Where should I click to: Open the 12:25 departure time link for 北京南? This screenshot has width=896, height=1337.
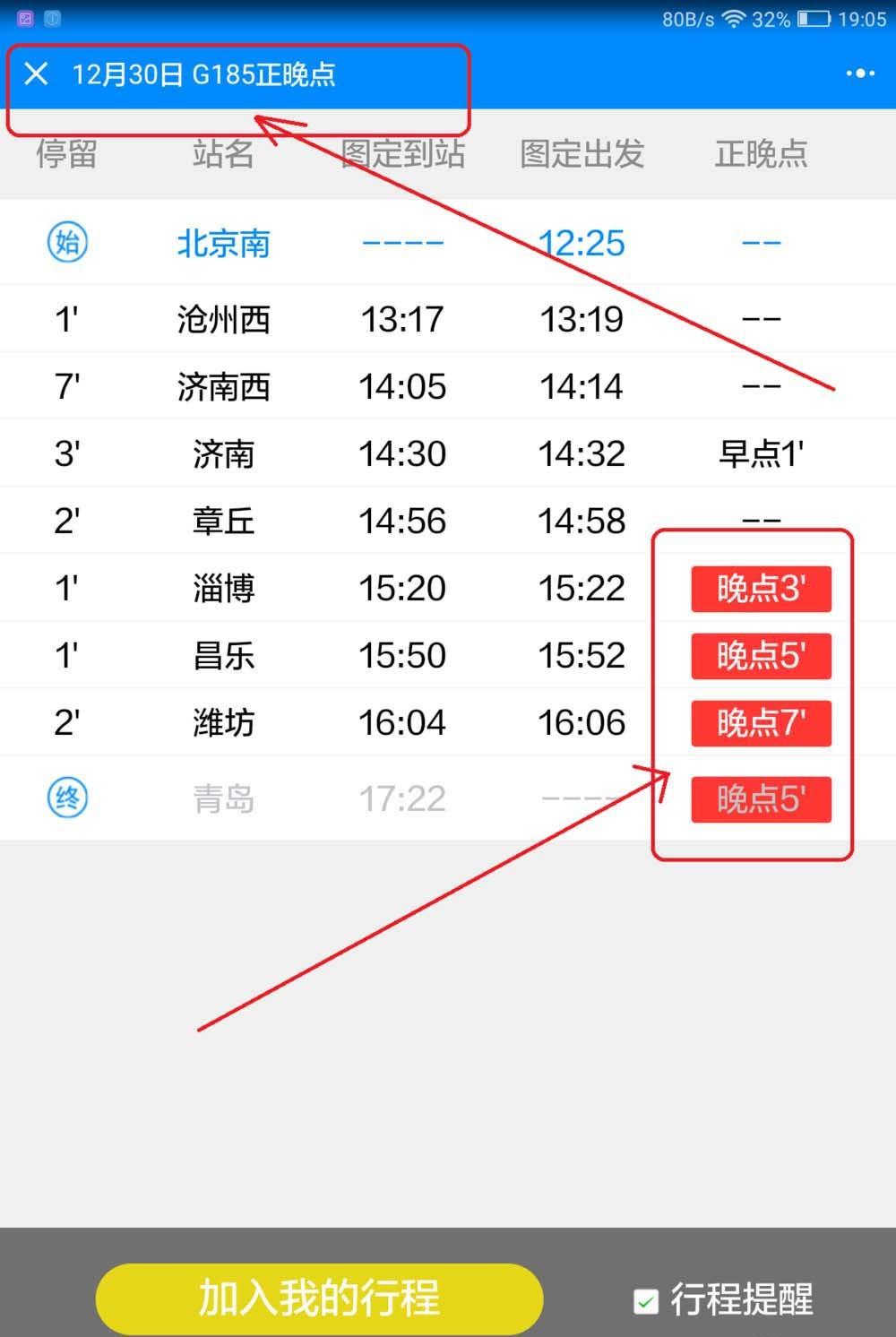coord(582,242)
